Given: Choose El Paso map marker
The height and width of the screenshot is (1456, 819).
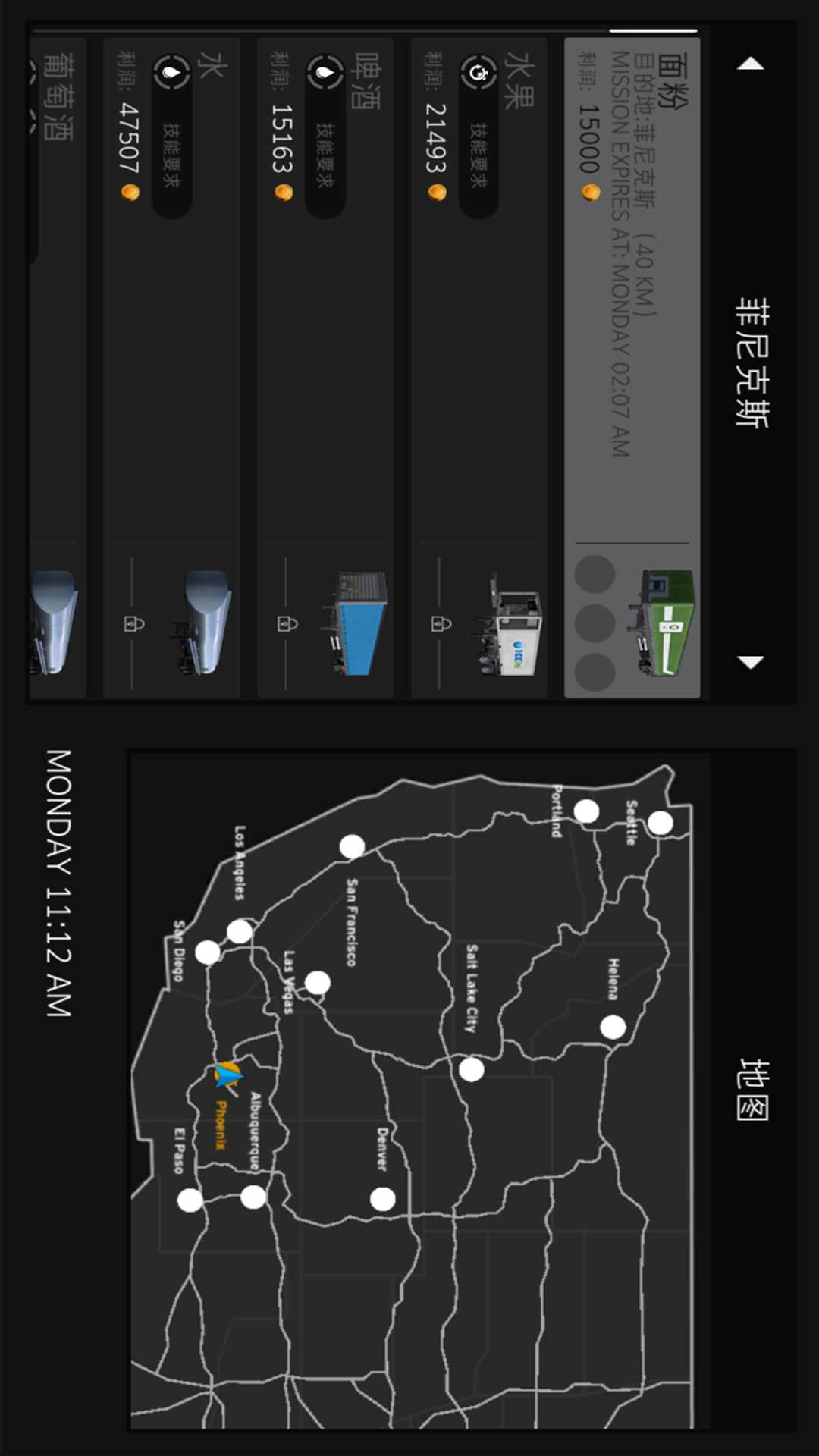Looking at the screenshot, I should tap(190, 1200).
